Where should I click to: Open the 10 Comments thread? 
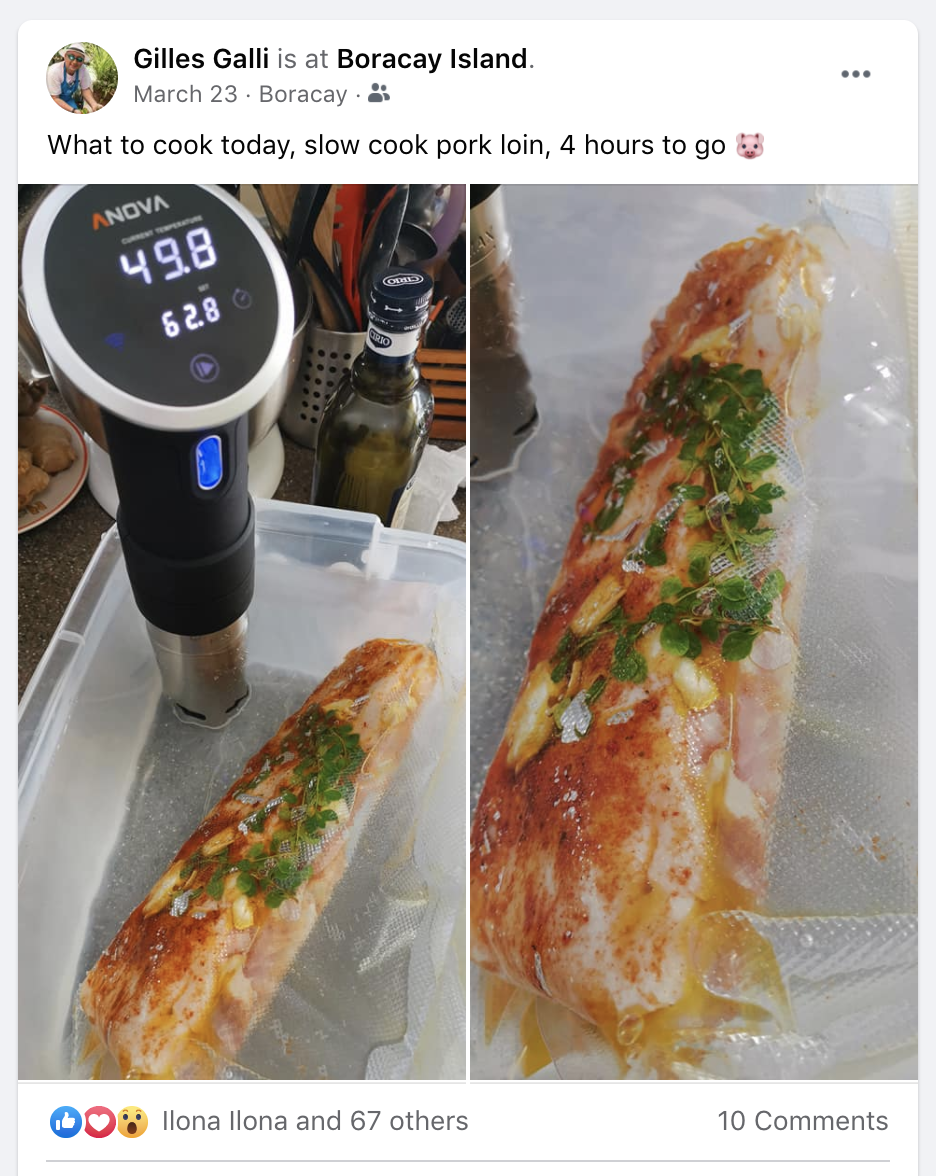coord(802,1121)
